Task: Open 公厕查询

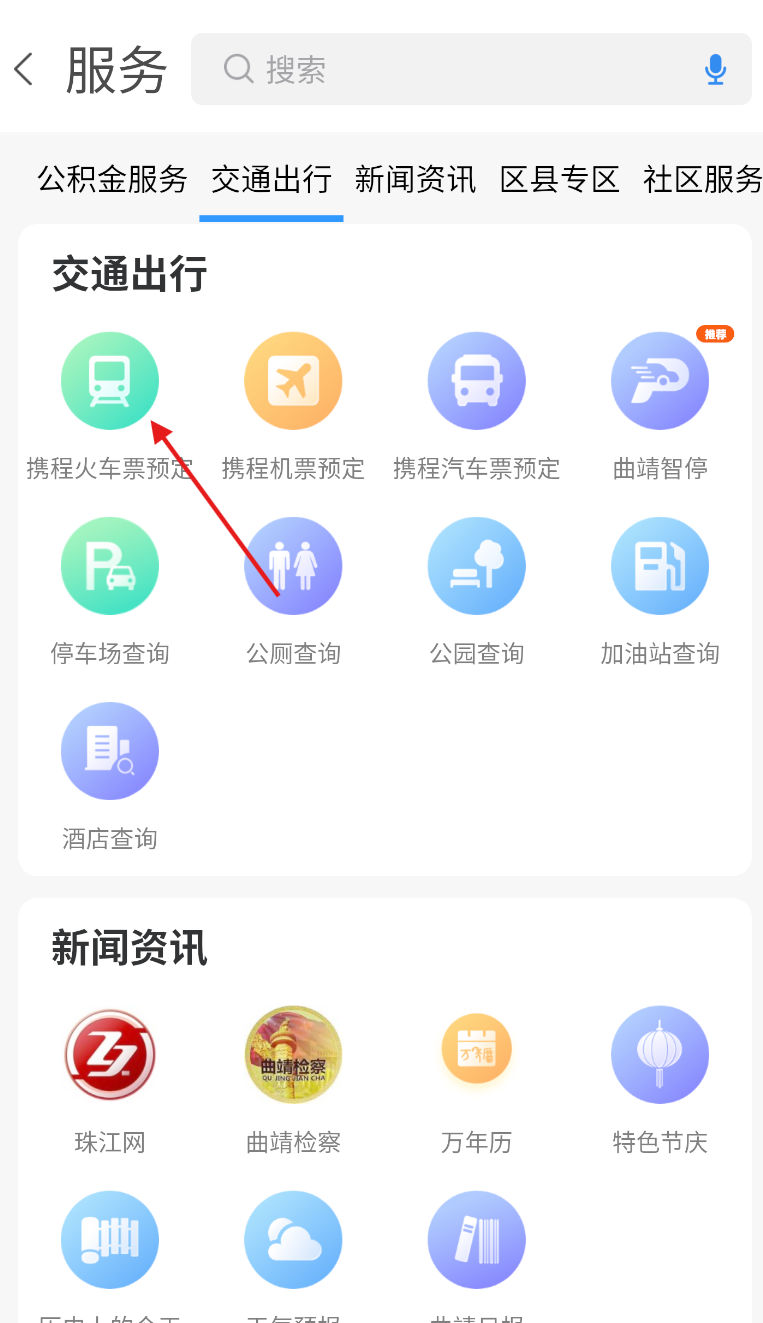Action: 293,566
